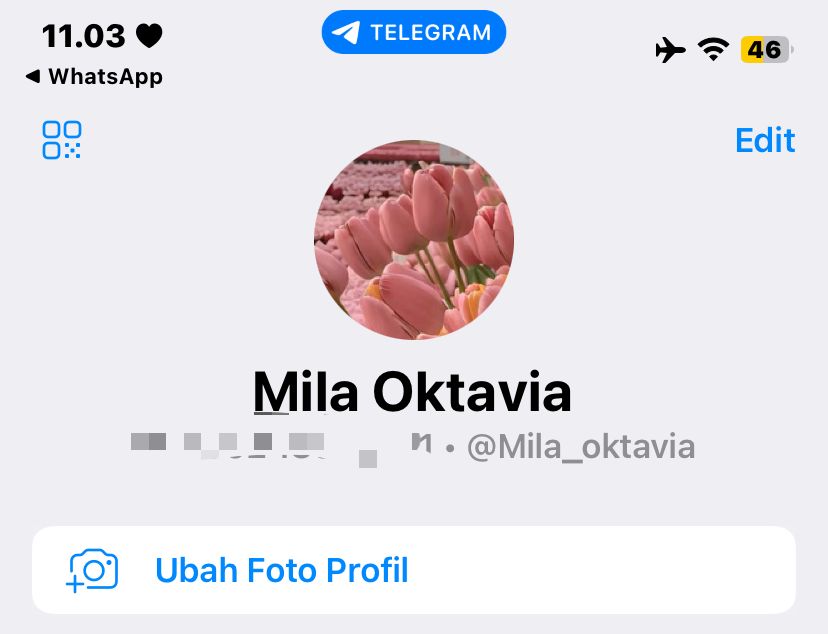The image size is (828, 634).
Task: Open the QR code icon
Action: [62, 140]
